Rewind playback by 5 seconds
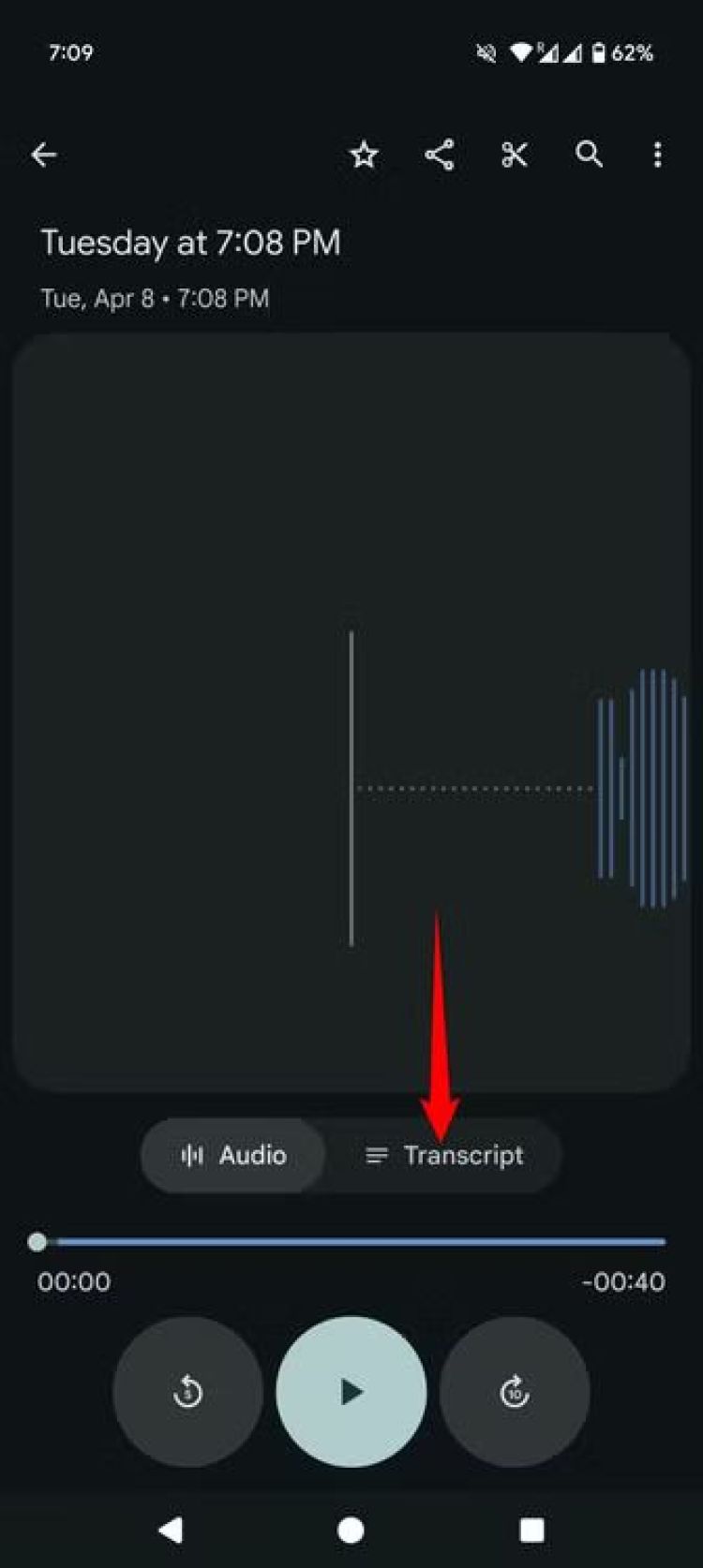This screenshot has height=1568, width=703. coord(187,1392)
